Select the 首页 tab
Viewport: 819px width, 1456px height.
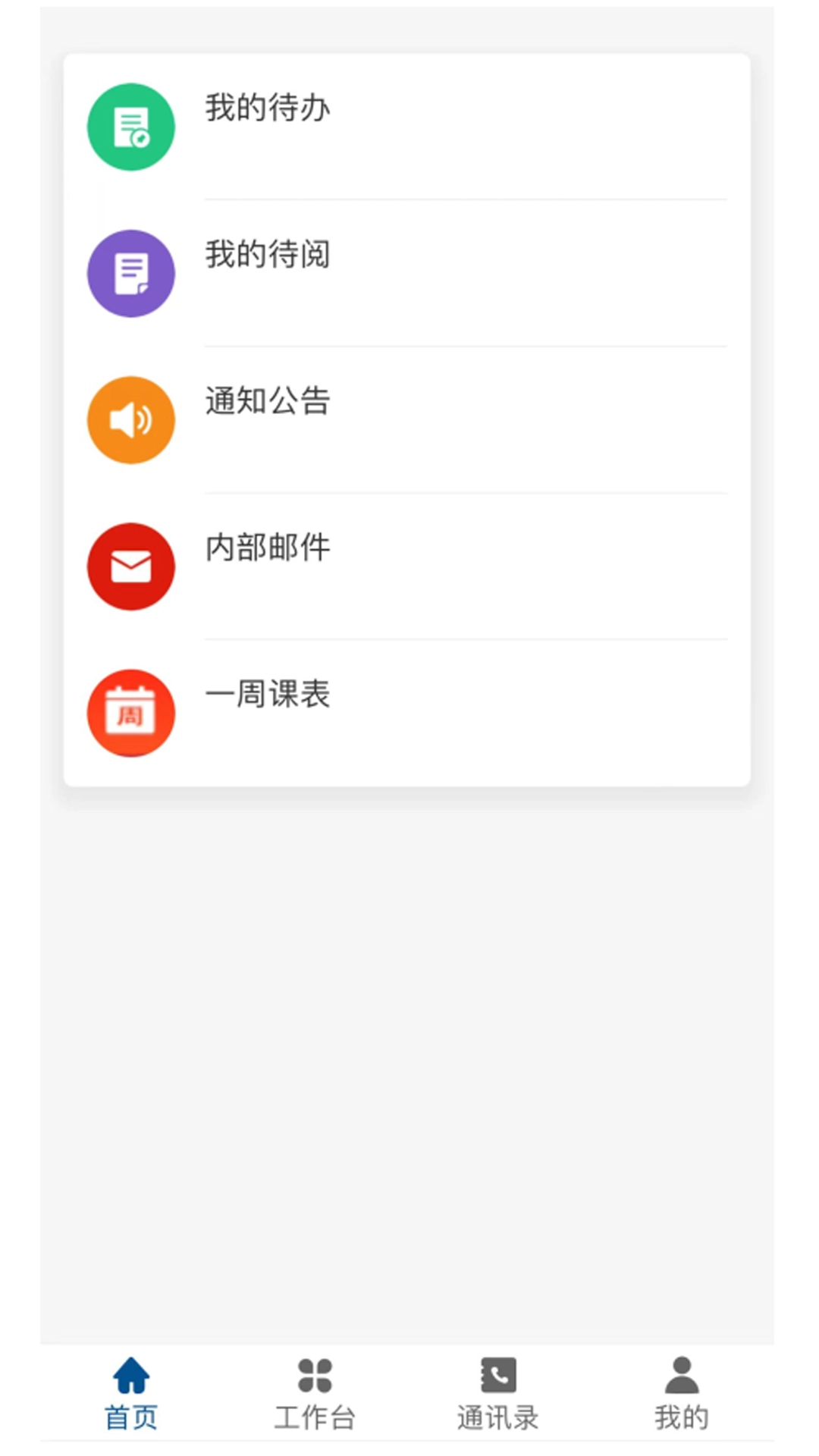pos(131,1394)
